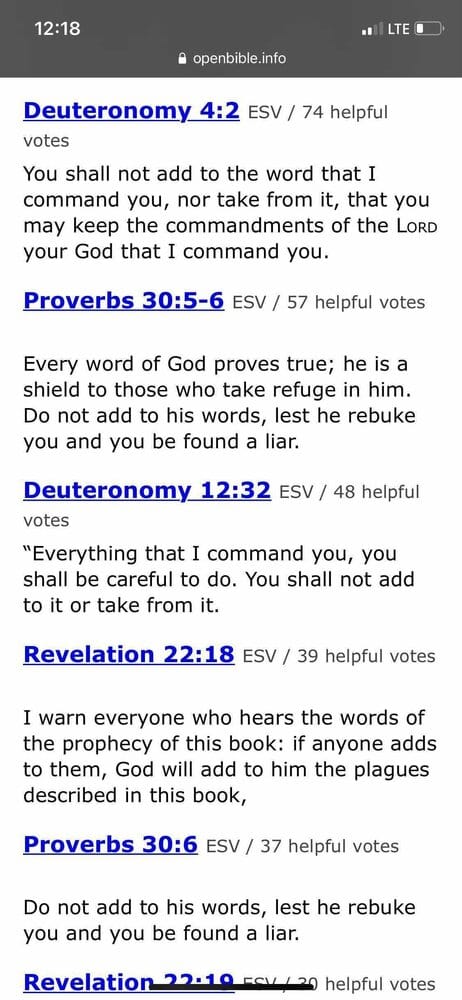462x1000 pixels.
Task: Follow the Deuteronomy 12:32 link
Action: click(x=147, y=491)
